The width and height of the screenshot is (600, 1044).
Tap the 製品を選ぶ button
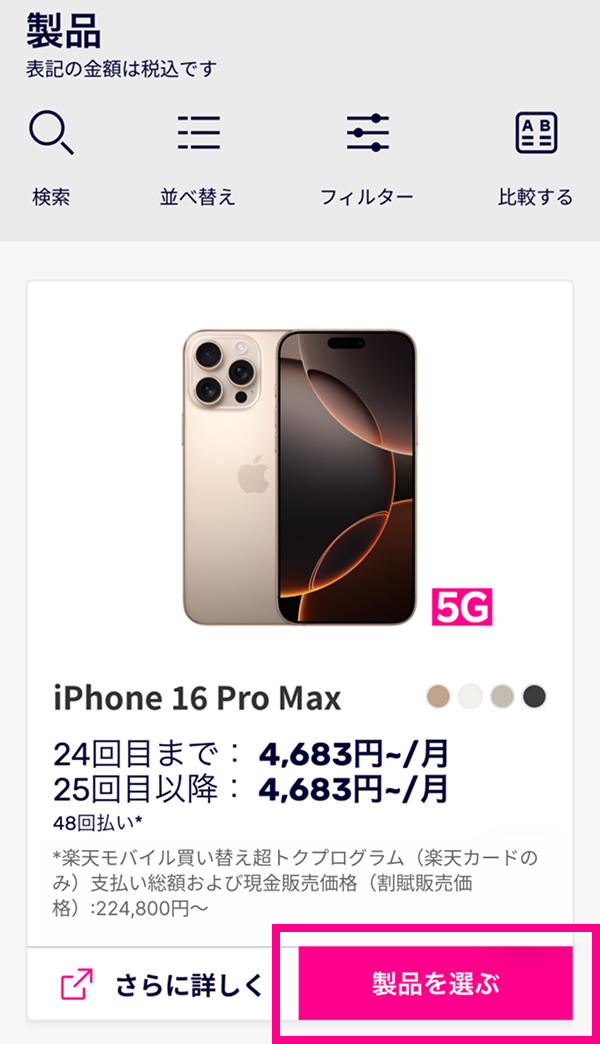coord(435,984)
